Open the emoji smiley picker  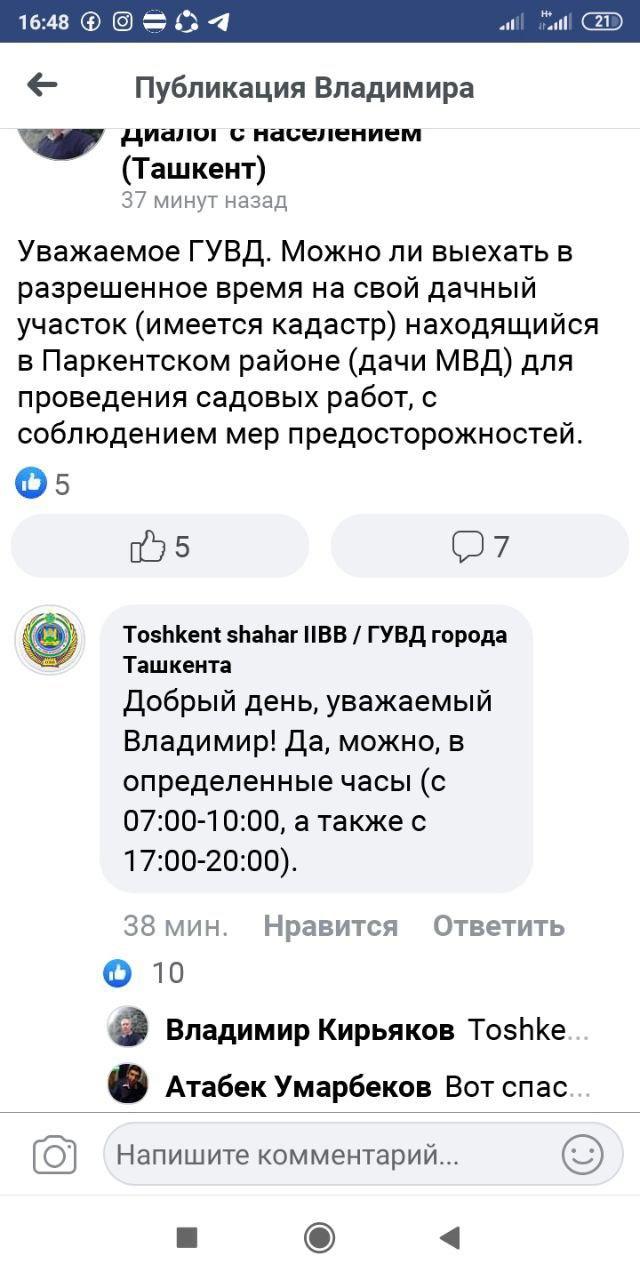pyautogui.click(x=582, y=1154)
